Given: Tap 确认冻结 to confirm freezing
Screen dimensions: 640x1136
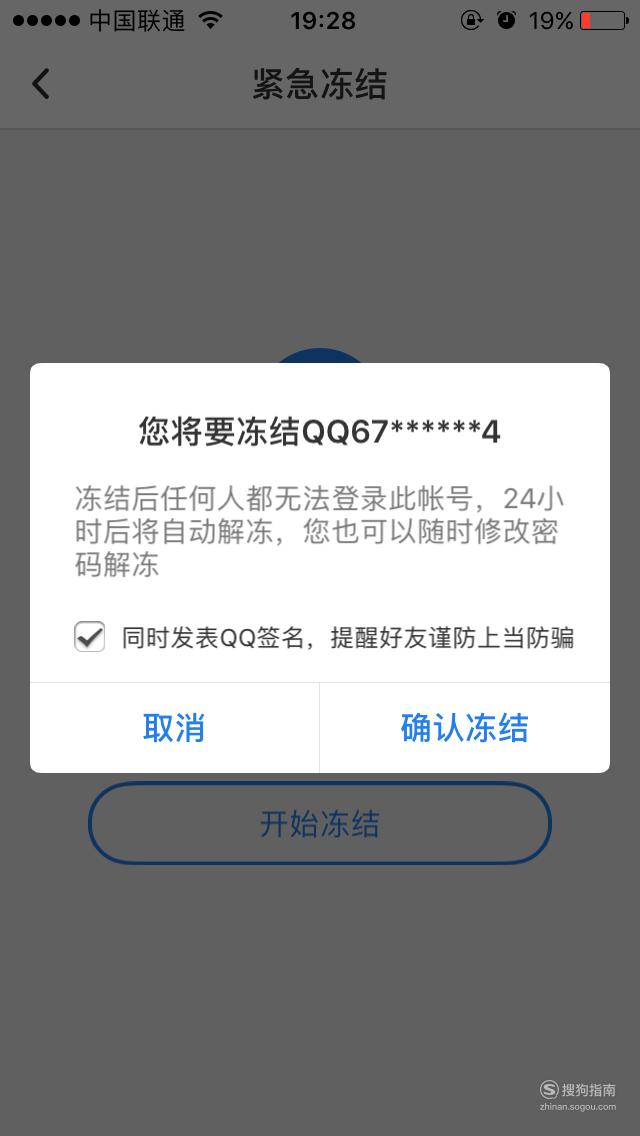Looking at the screenshot, I should click(465, 728).
